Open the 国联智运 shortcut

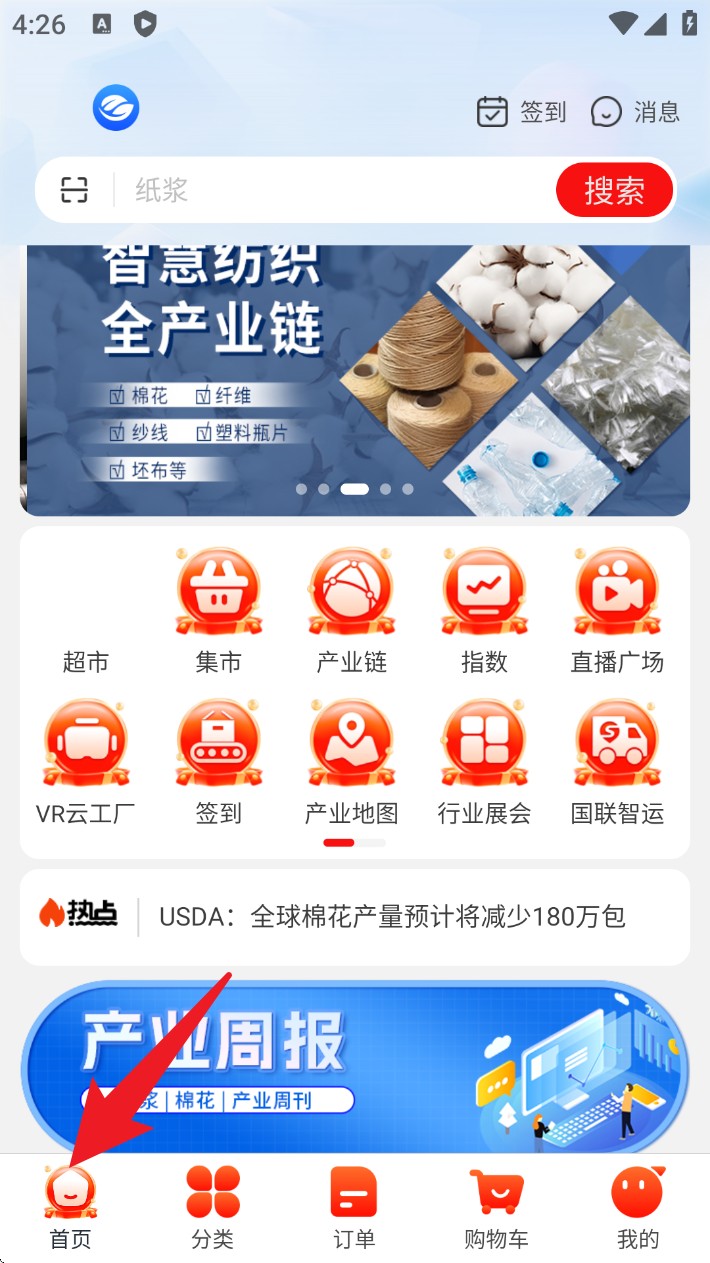pyautogui.click(x=617, y=762)
